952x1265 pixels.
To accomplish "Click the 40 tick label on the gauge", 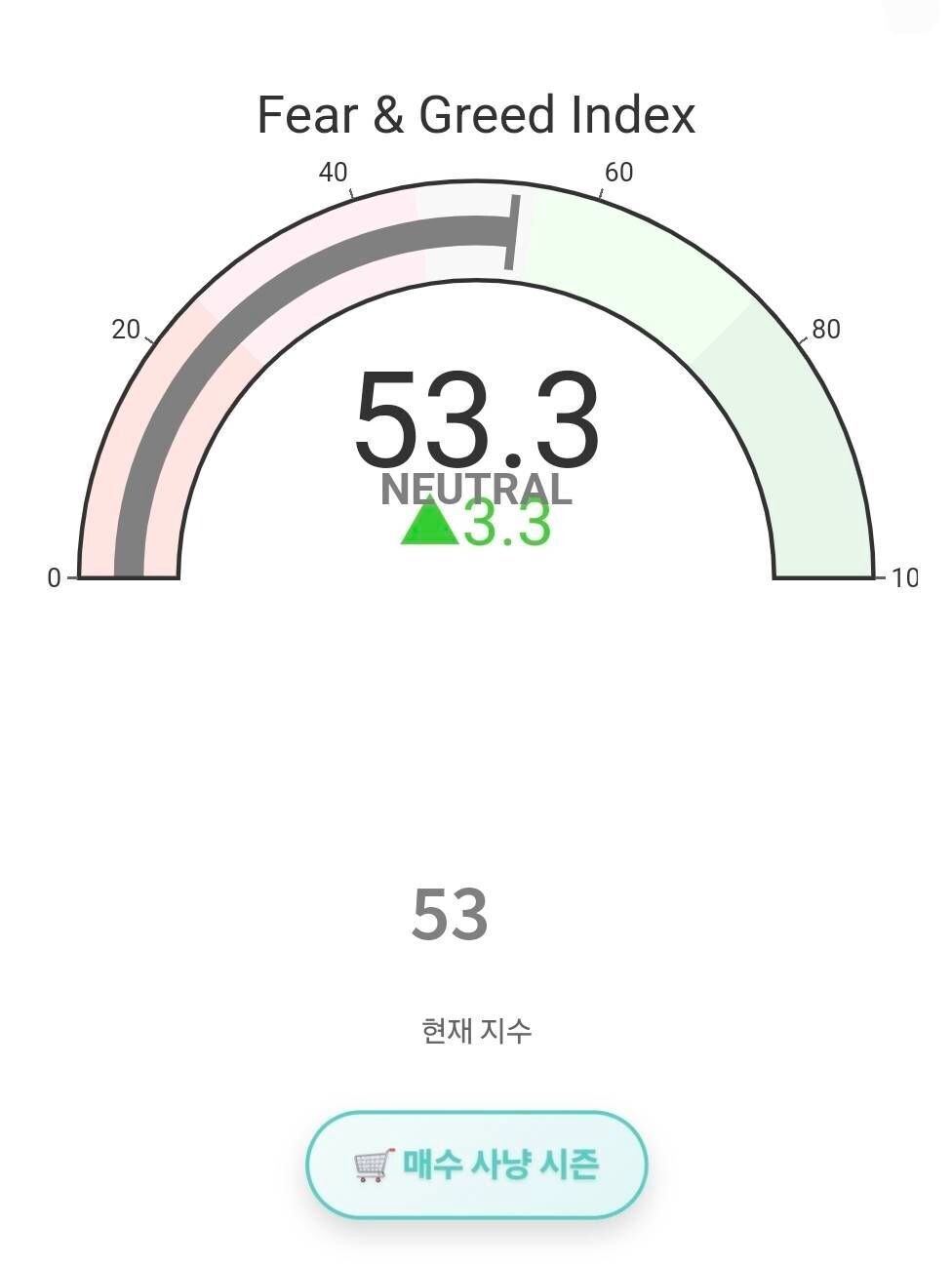I will click(x=332, y=172).
